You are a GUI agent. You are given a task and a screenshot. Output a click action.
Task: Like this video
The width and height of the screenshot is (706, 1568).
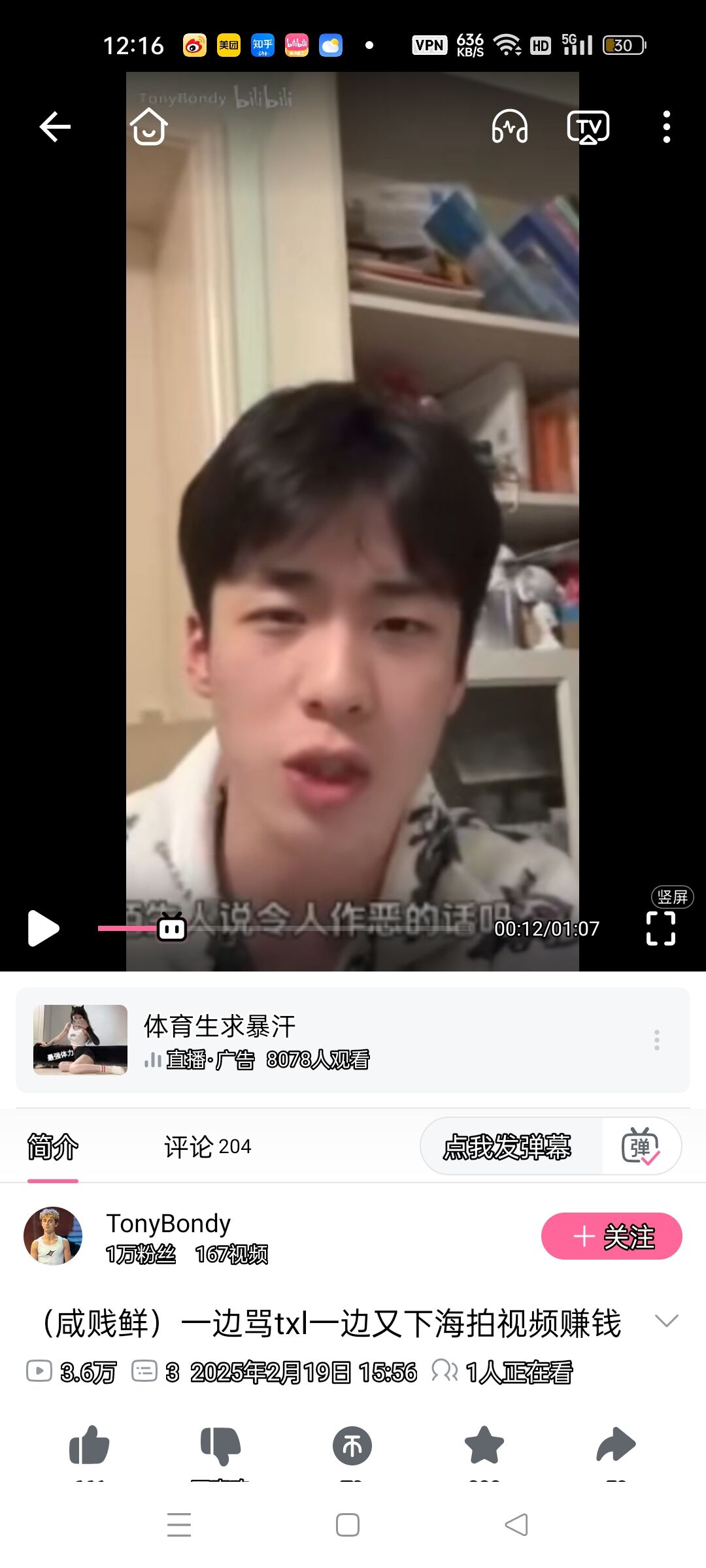90,1445
